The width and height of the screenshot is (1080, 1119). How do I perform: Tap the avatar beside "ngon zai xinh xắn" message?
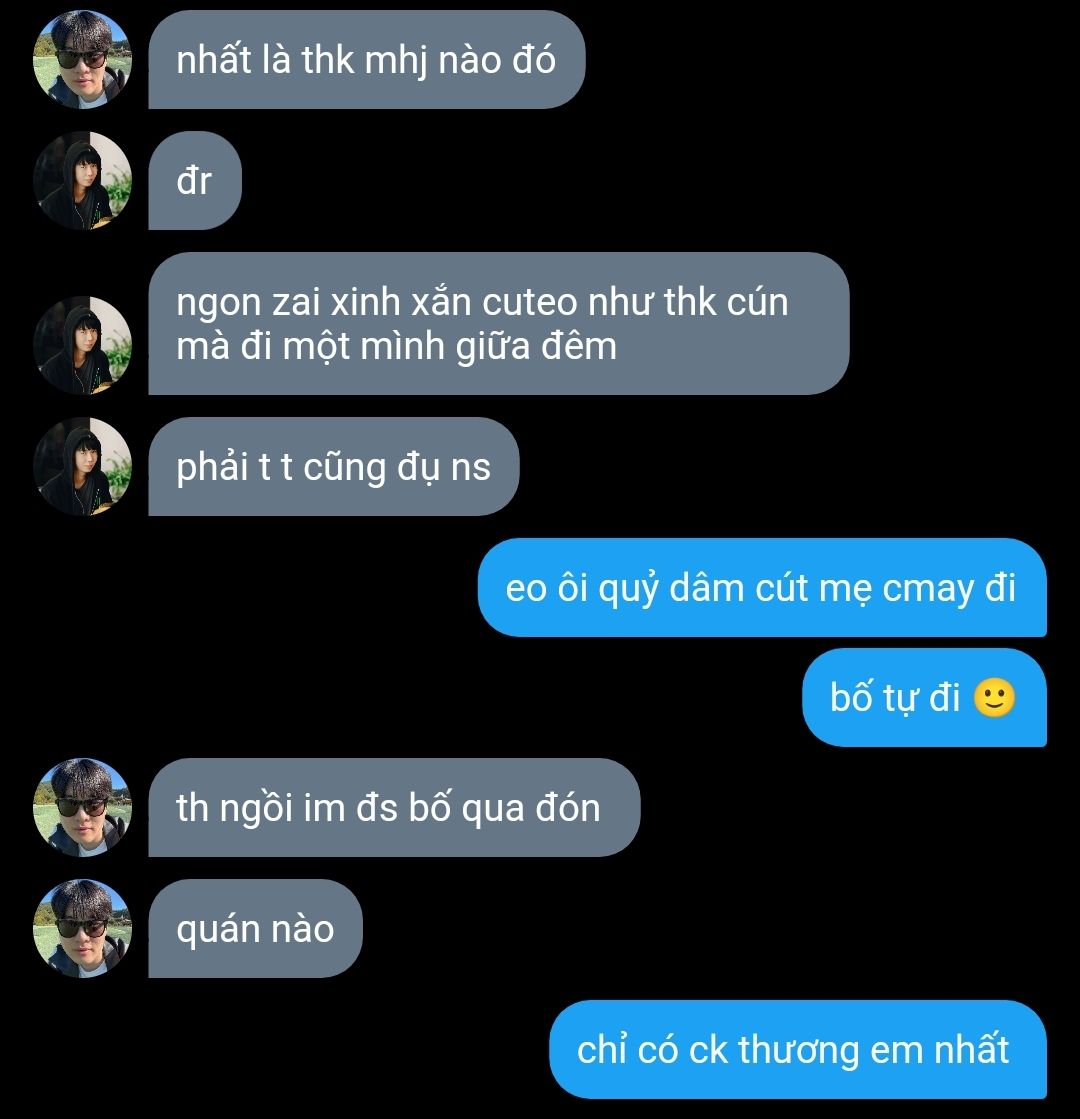82,345
